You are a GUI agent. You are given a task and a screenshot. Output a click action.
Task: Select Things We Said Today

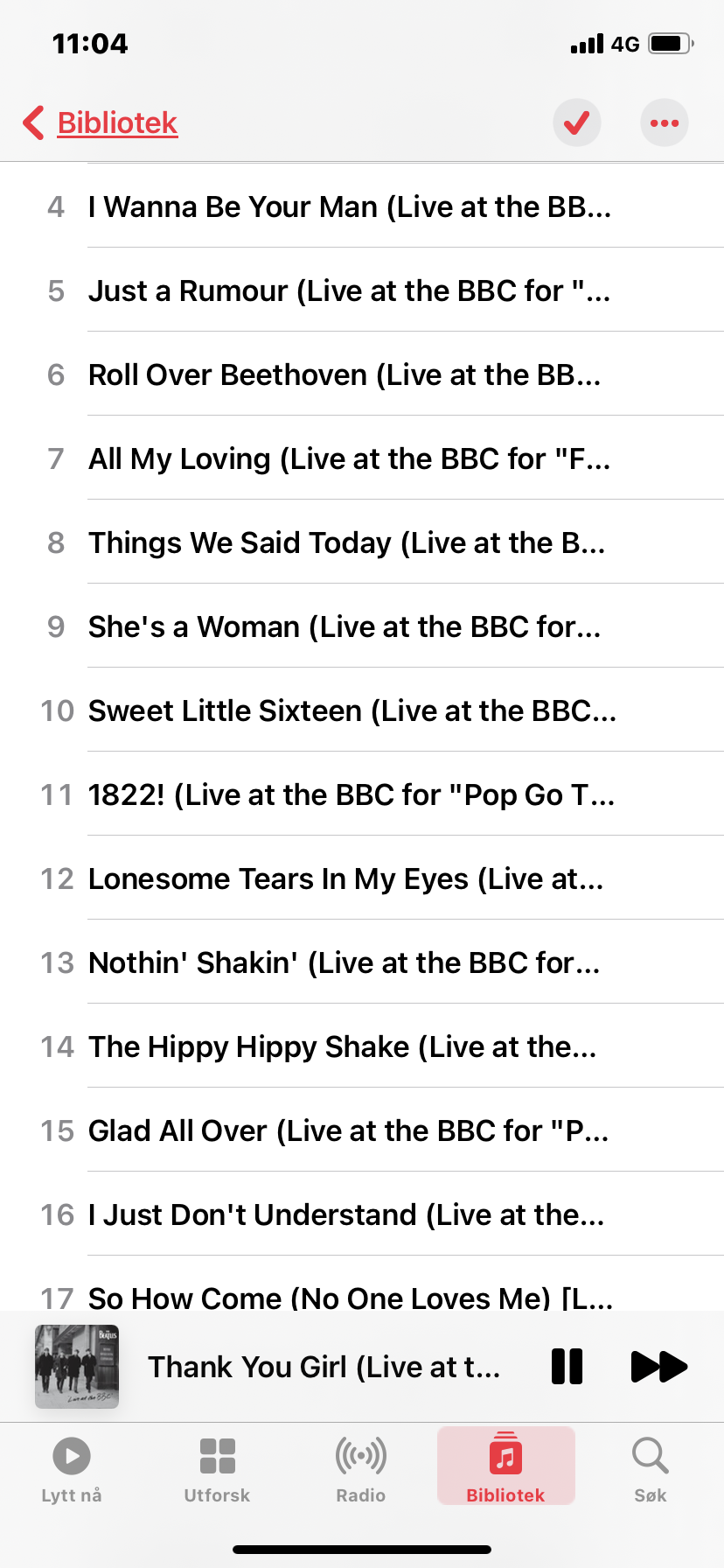tap(362, 542)
